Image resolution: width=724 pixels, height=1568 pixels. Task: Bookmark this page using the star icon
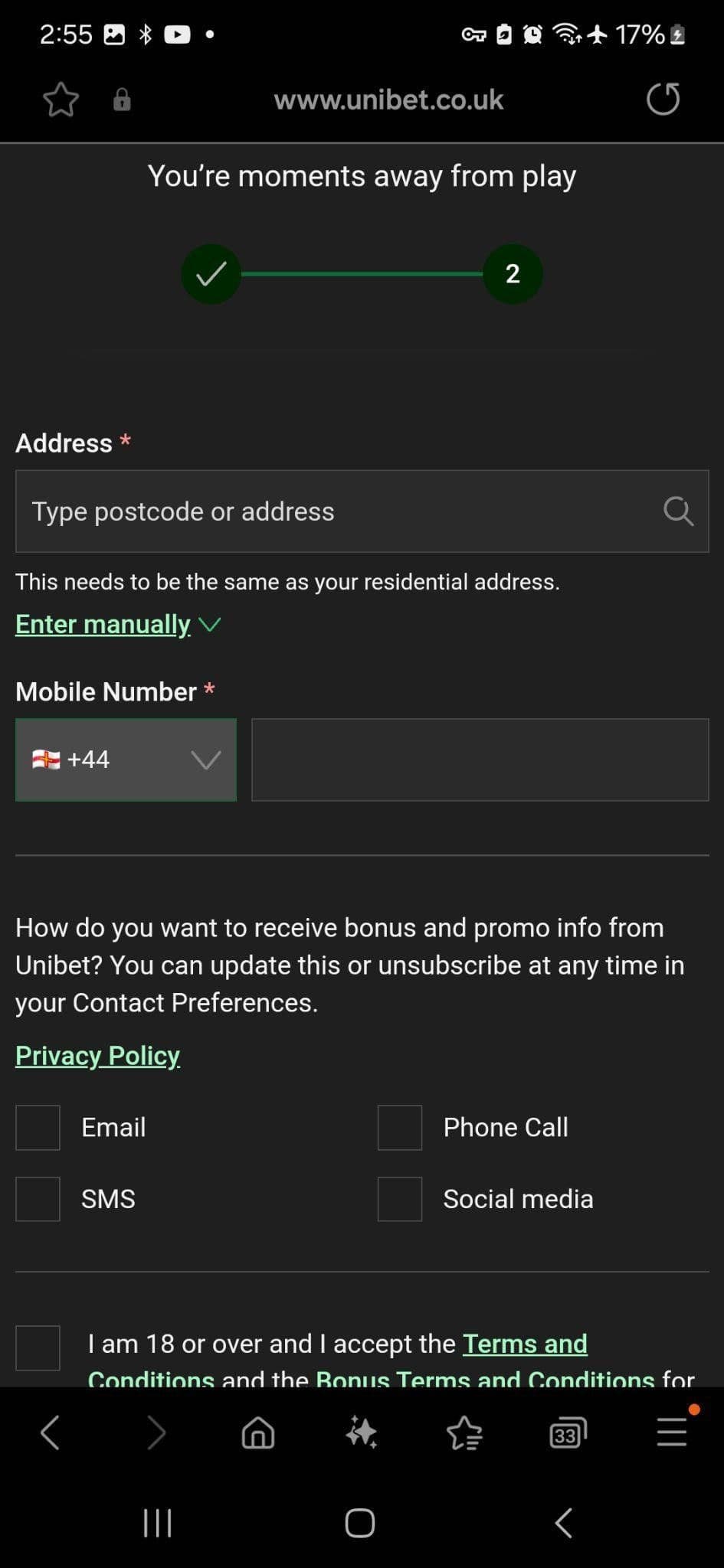tap(61, 99)
